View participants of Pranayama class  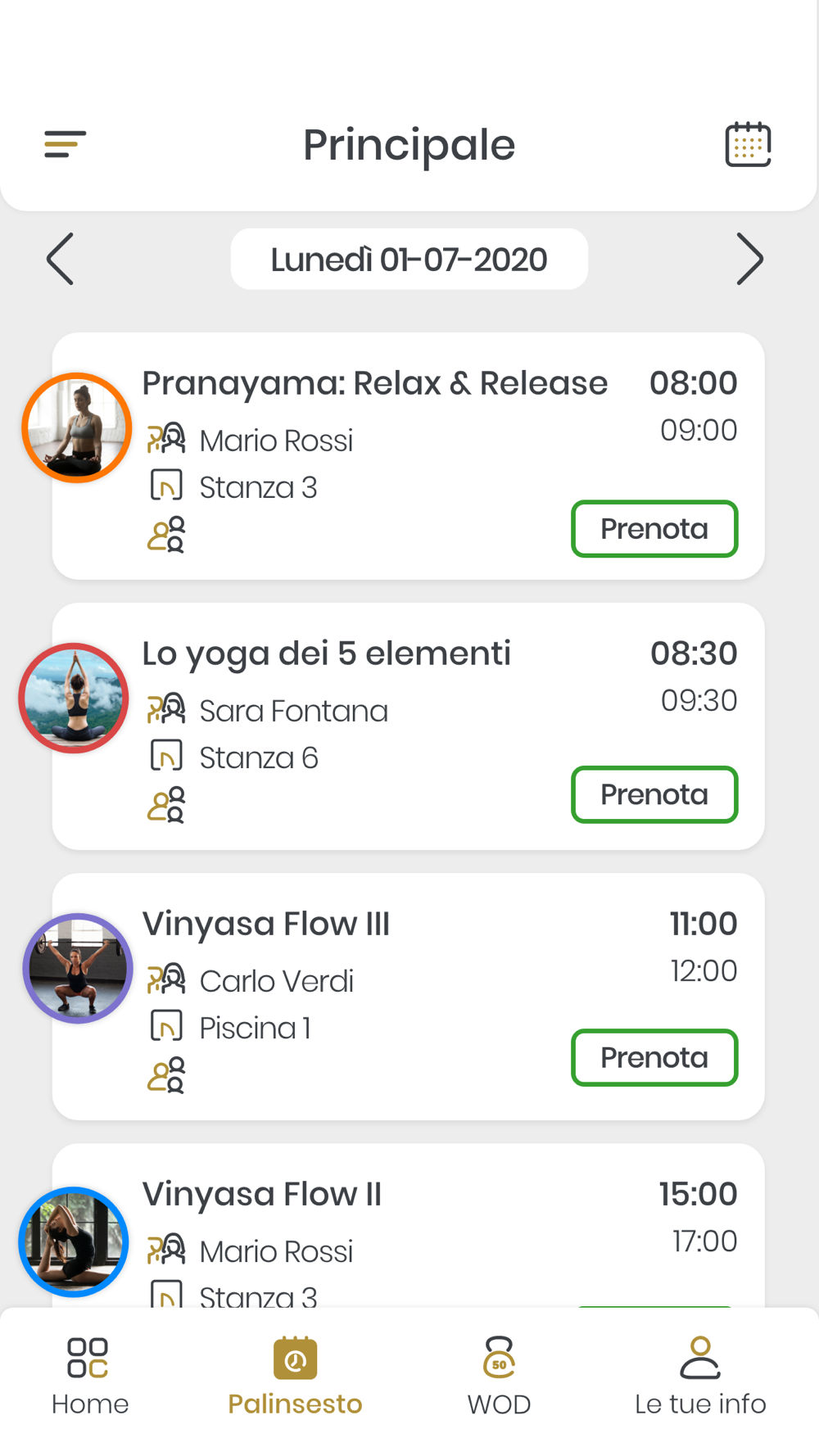click(166, 535)
